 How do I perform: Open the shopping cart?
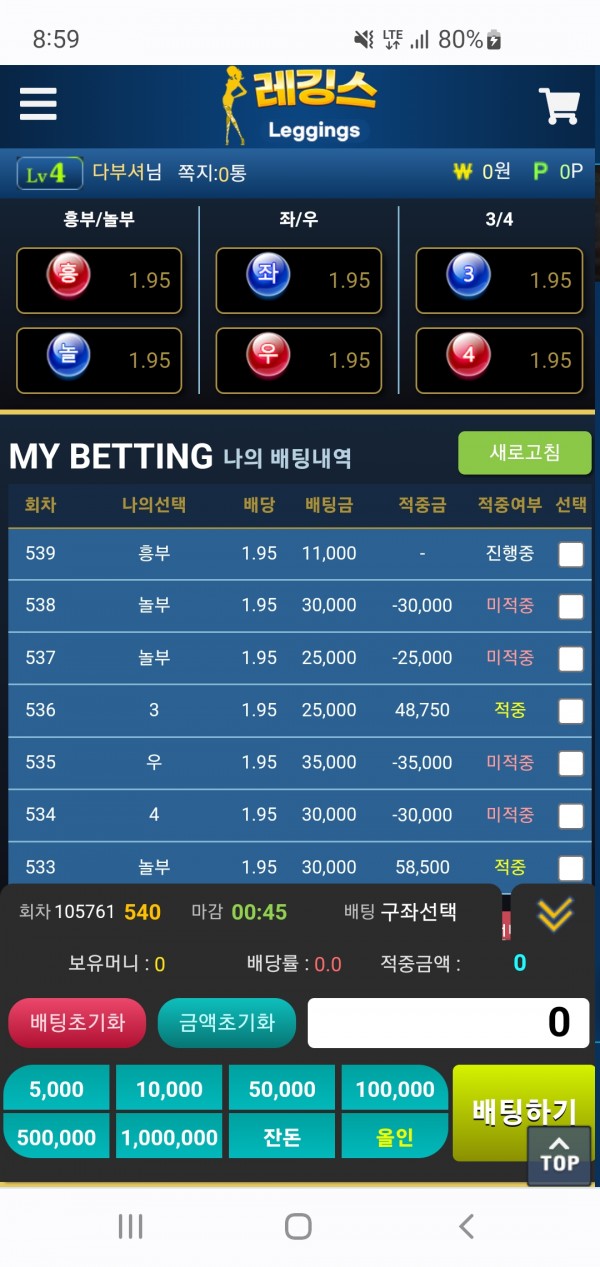(559, 106)
